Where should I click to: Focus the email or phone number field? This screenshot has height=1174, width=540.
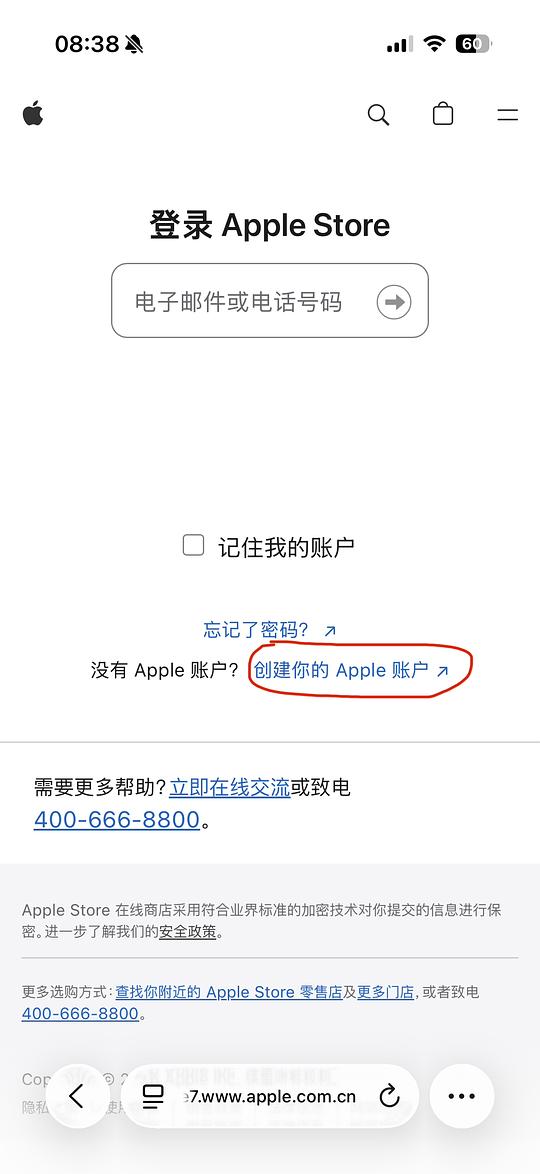pos(270,301)
